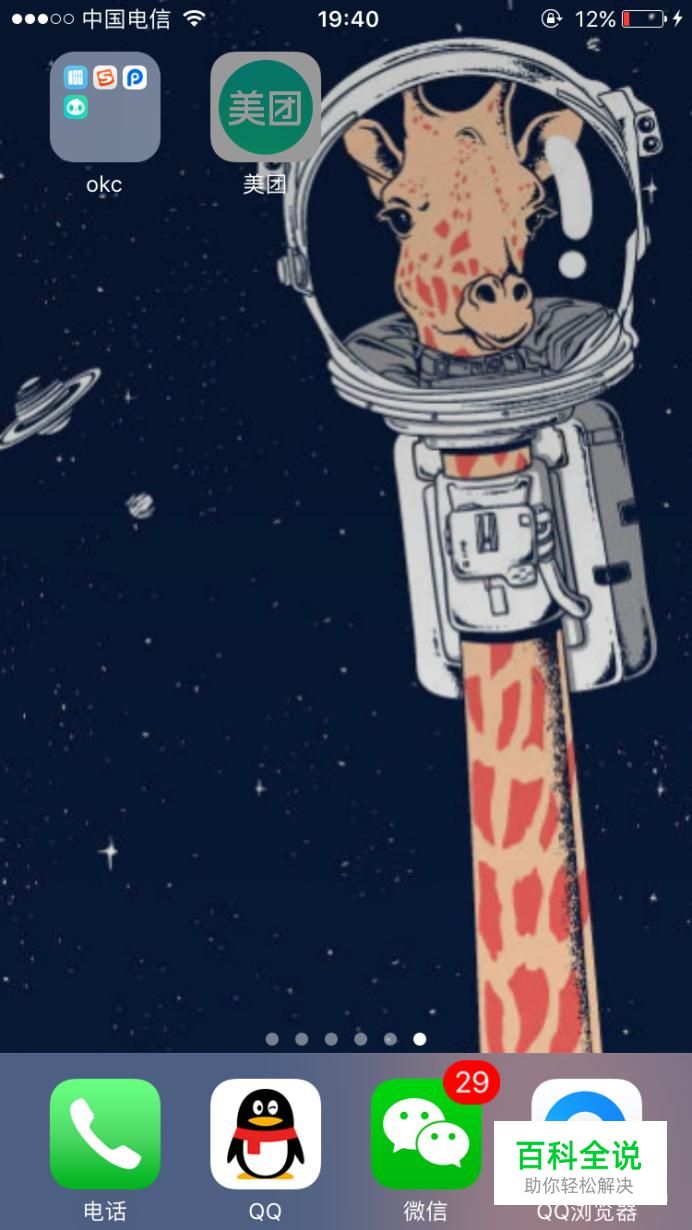Launch QQ浏览器 from the dock
Screen dimensions: 692x1230
[586, 1100]
